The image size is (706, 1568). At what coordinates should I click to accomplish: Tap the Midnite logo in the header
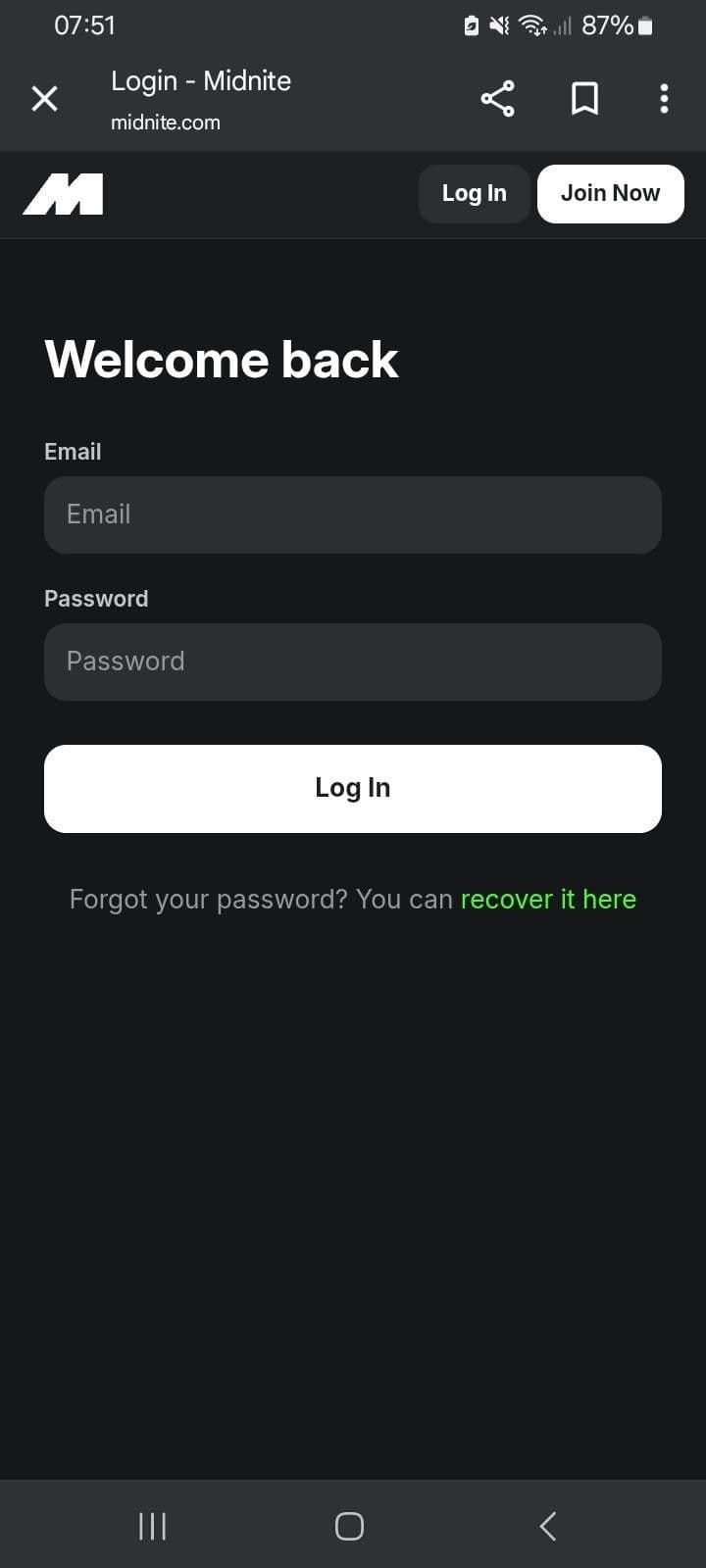click(63, 194)
